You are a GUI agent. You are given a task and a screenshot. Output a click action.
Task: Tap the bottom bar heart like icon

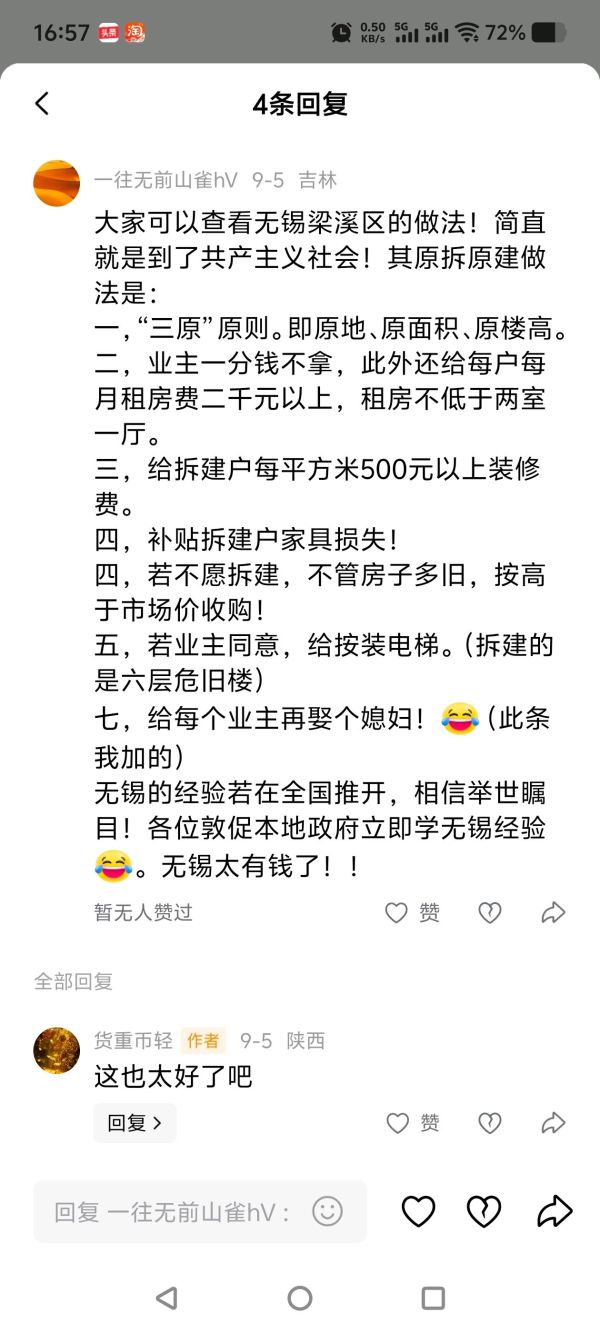(418, 1211)
